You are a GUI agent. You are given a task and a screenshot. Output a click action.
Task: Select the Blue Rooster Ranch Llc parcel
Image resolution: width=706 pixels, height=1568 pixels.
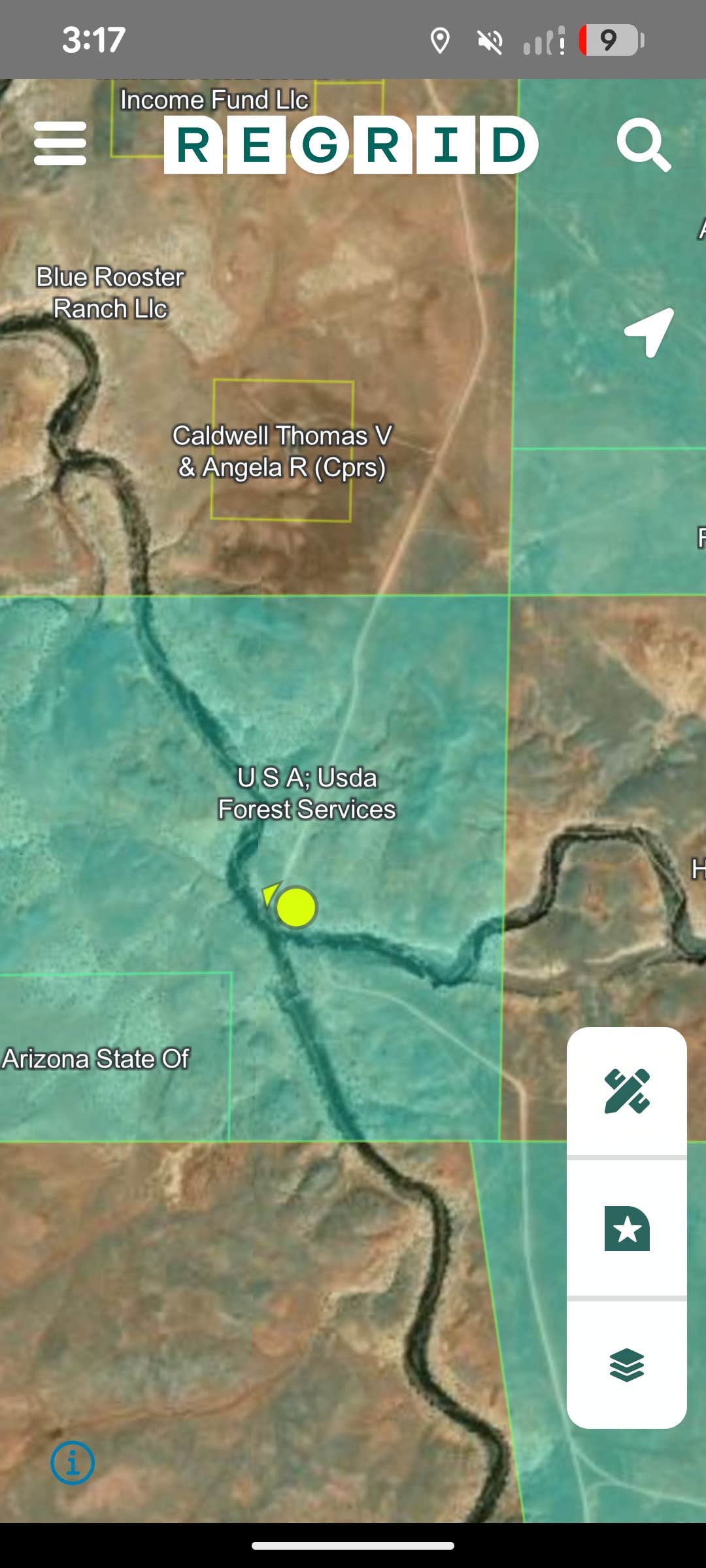click(x=110, y=293)
